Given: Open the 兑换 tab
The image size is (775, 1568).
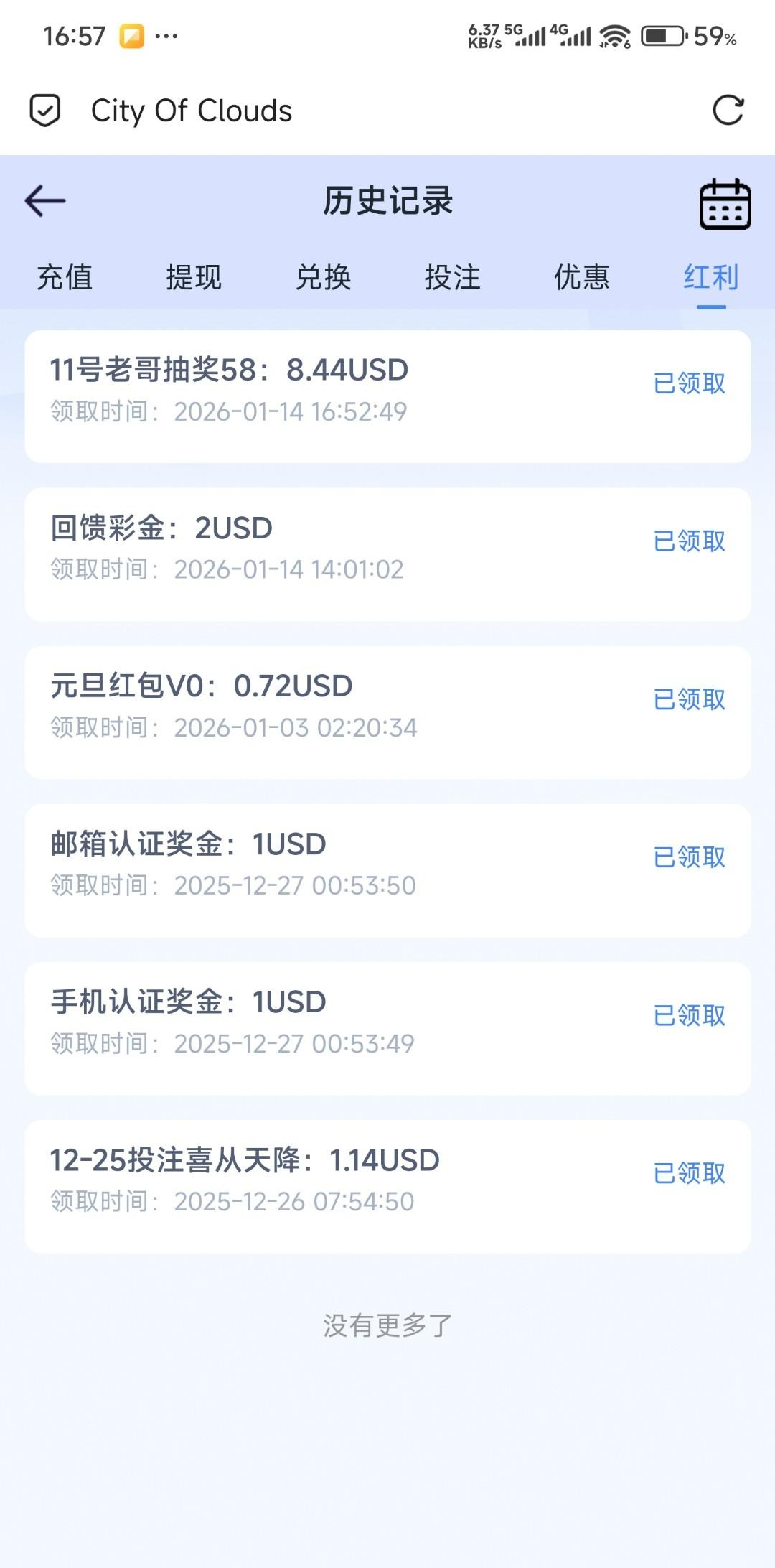Looking at the screenshot, I should click(x=323, y=277).
